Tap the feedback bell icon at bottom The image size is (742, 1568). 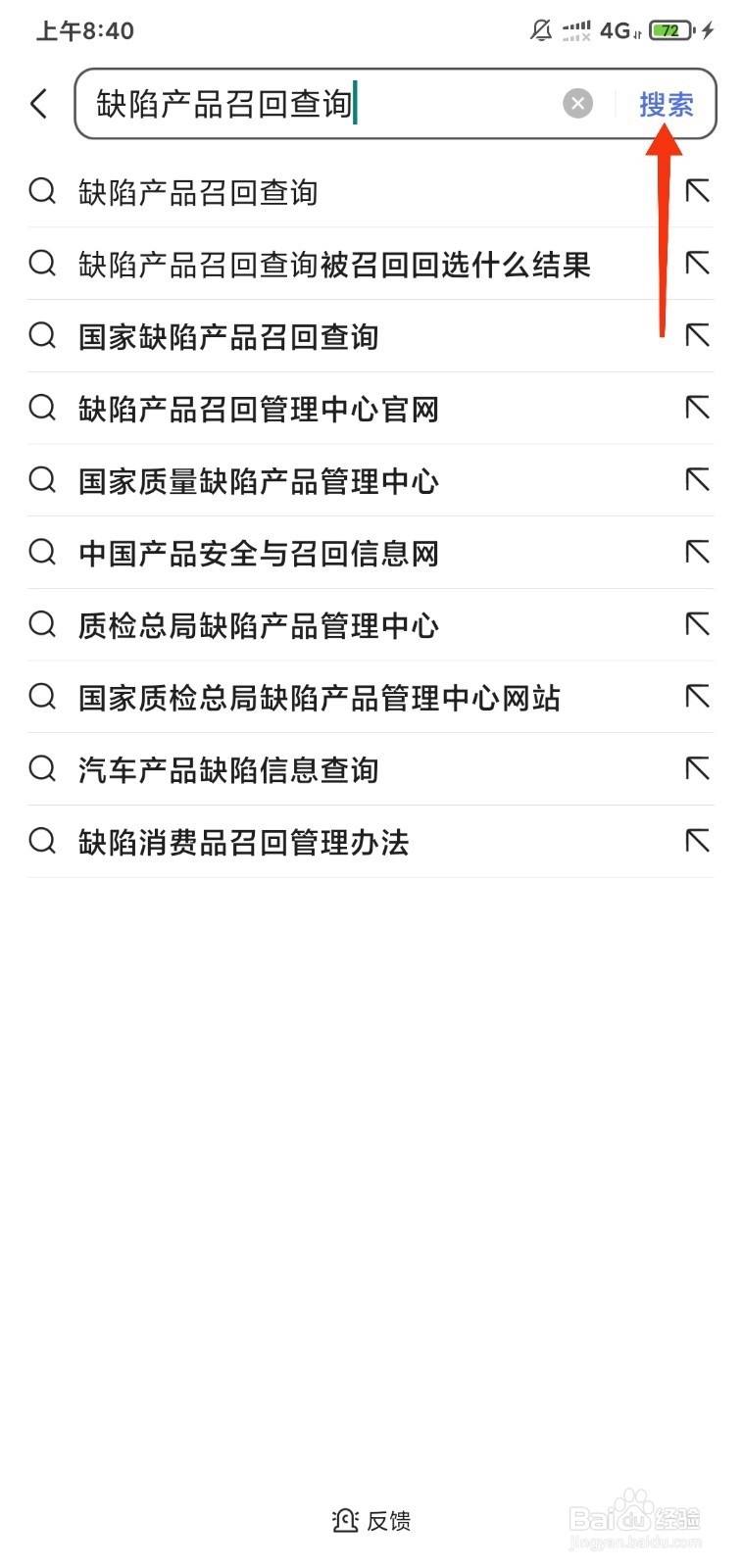[344, 1520]
